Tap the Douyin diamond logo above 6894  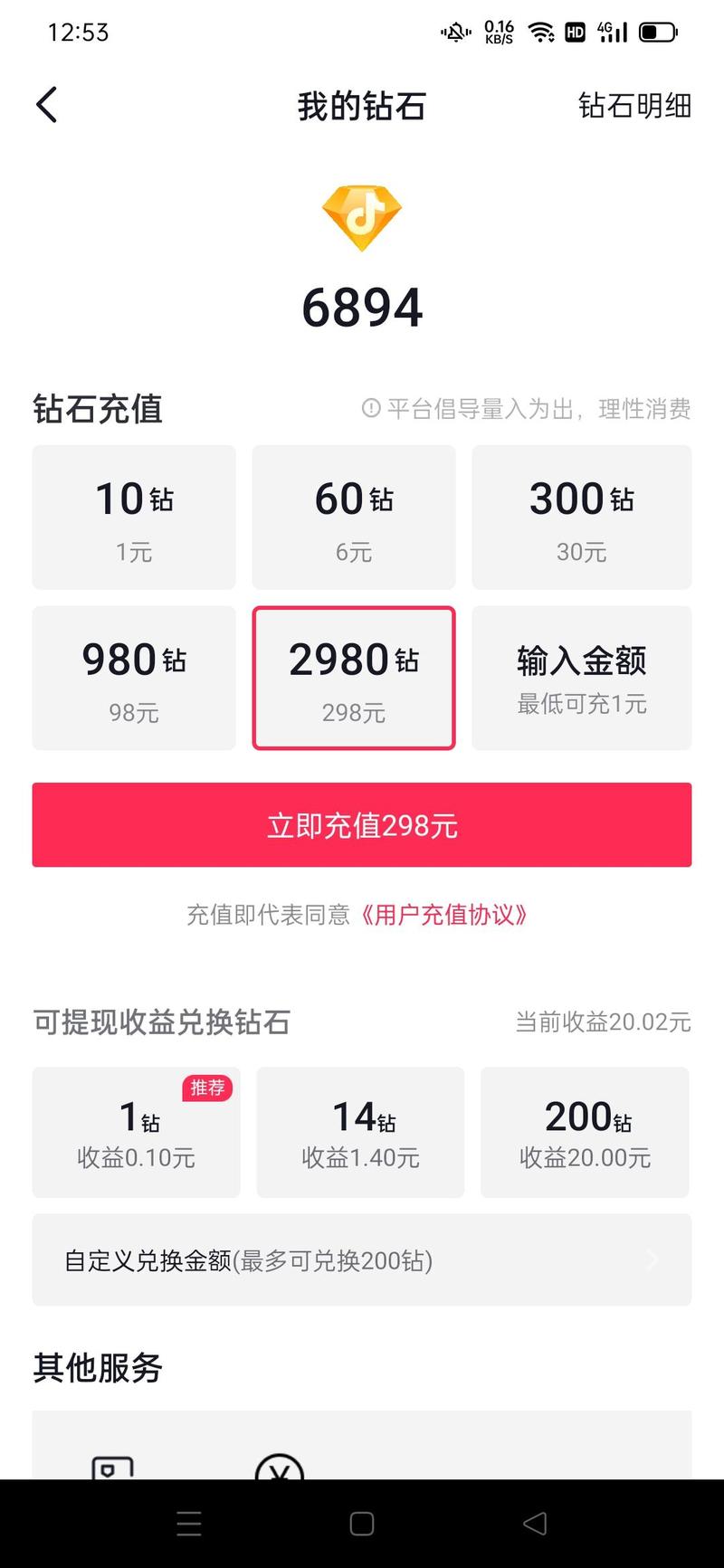(361, 215)
